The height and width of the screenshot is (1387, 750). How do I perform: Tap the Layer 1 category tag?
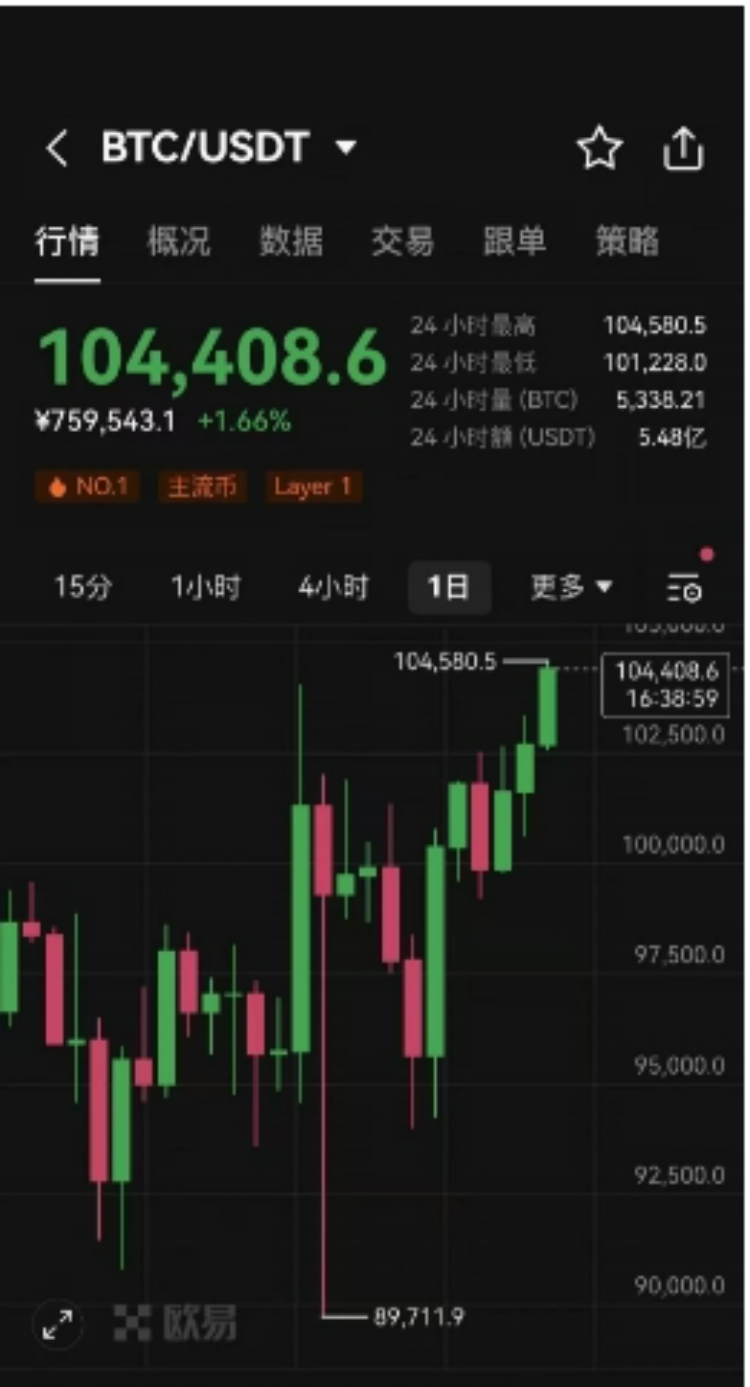click(313, 487)
